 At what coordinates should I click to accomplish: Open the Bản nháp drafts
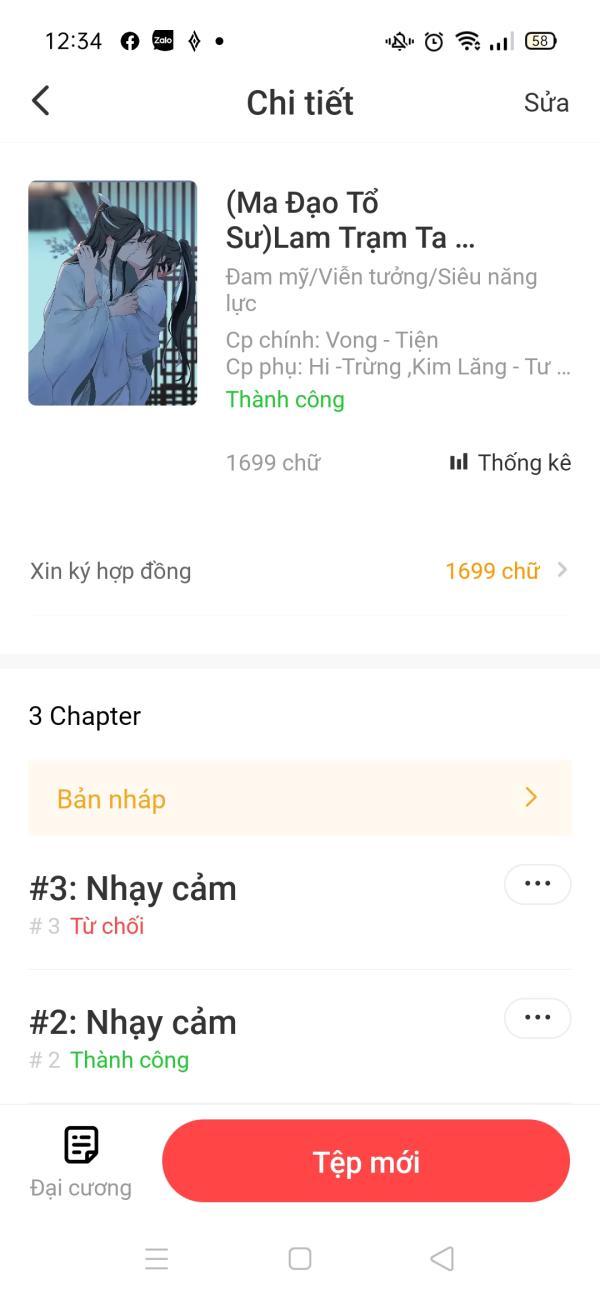coord(300,798)
